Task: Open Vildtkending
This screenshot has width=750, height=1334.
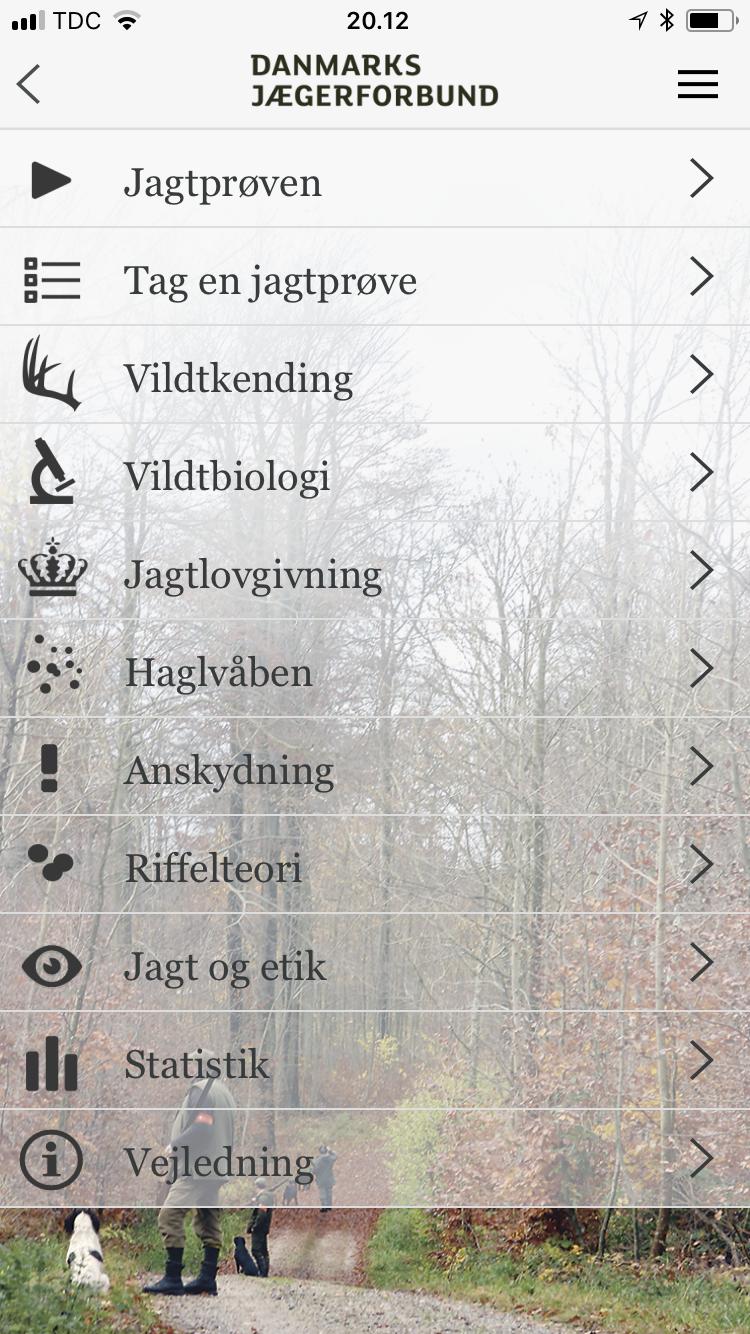Action: 374,377
